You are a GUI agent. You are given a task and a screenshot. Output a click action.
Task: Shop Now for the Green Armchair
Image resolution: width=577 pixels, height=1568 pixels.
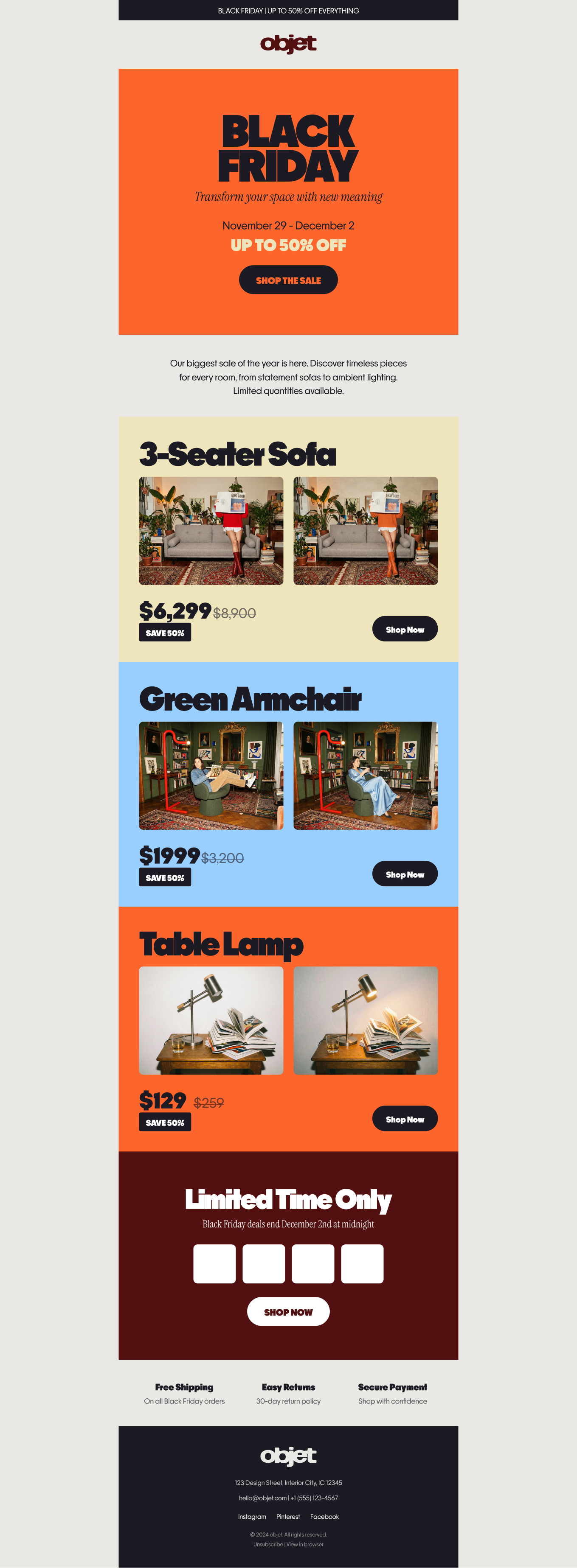point(405,874)
